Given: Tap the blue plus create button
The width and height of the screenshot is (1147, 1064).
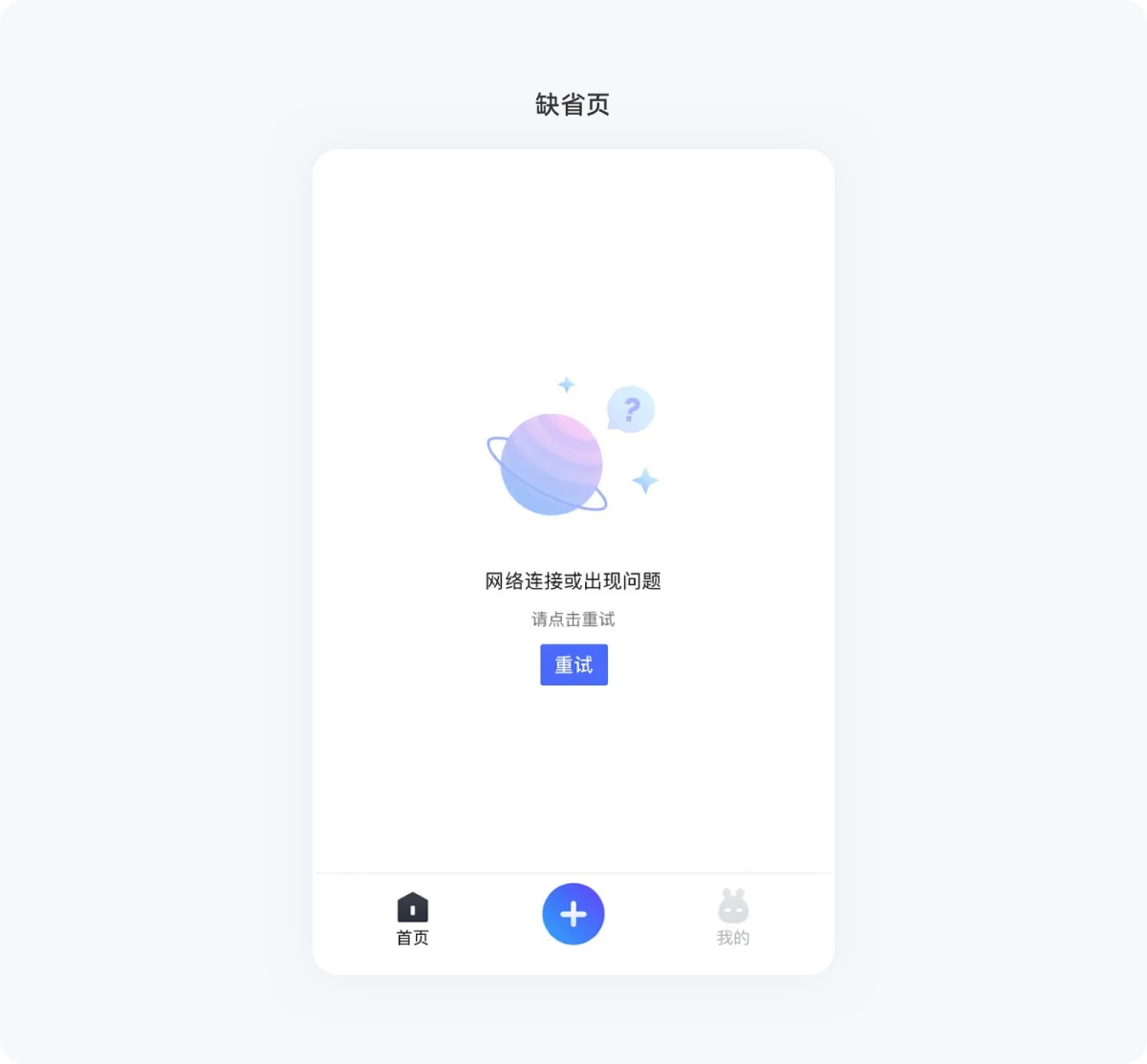Looking at the screenshot, I should pyautogui.click(x=573, y=914).
